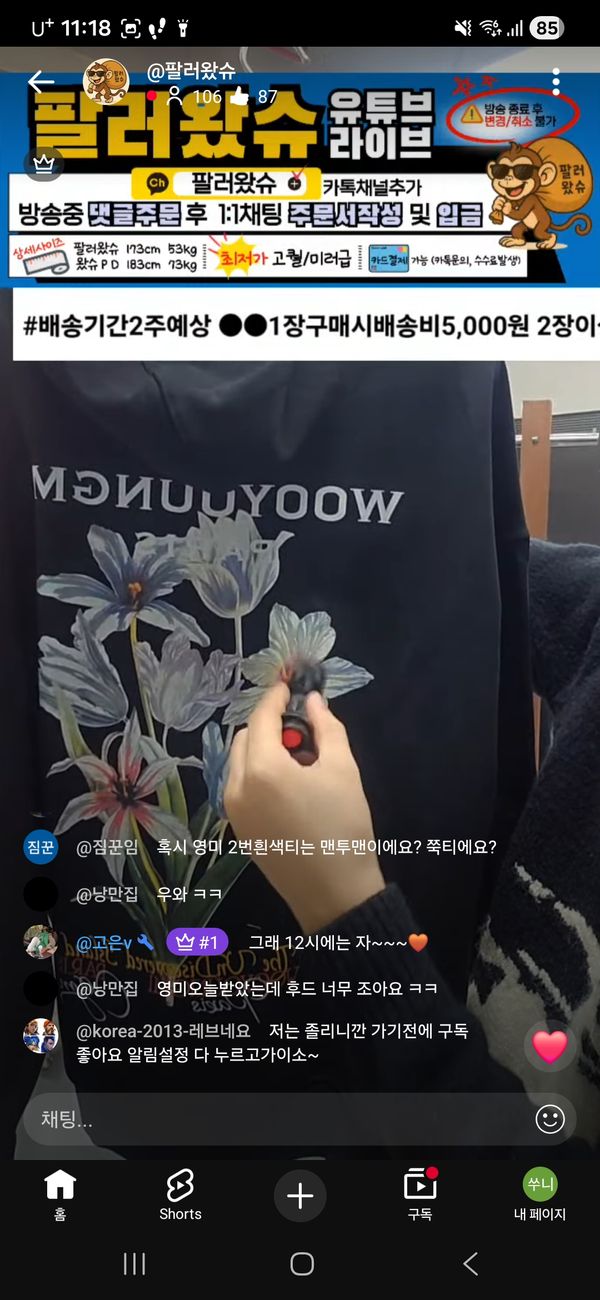600x1300 pixels.
Task: Switch to the 홈 tab
Action: 60,1195
